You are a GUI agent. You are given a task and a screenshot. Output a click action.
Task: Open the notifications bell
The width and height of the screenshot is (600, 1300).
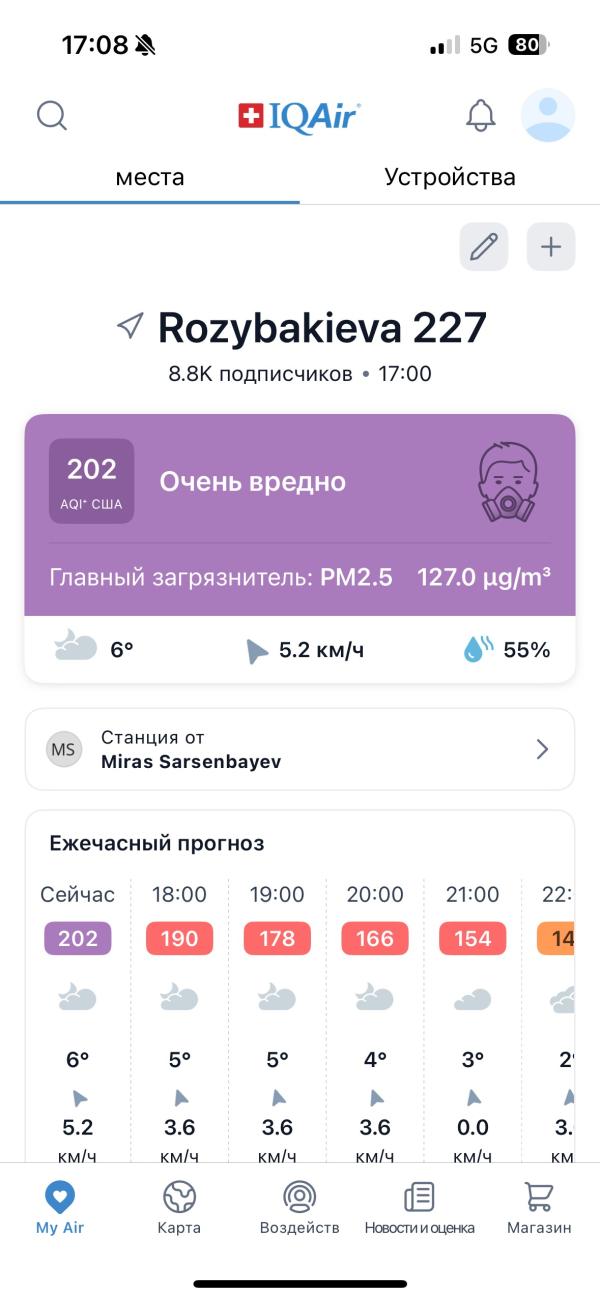[480, 116]
